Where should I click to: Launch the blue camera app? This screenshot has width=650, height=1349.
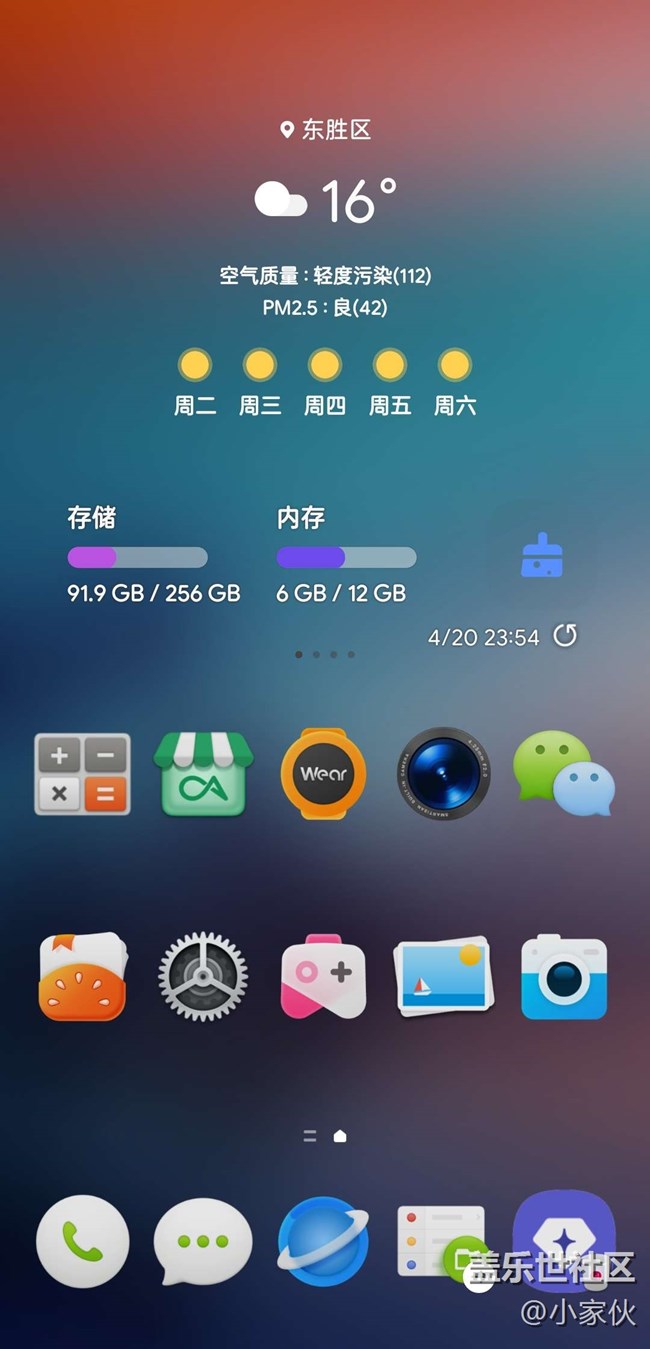[x=564, y=976]
